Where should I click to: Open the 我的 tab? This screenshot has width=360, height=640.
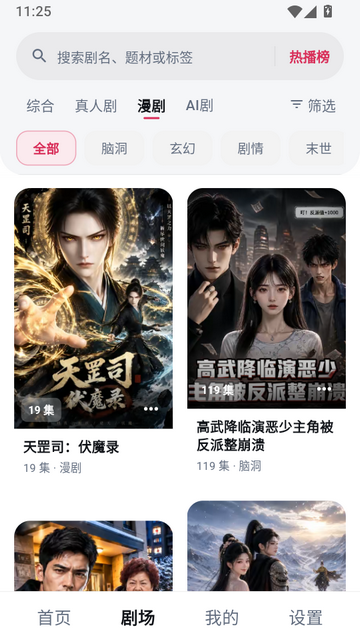222,618
